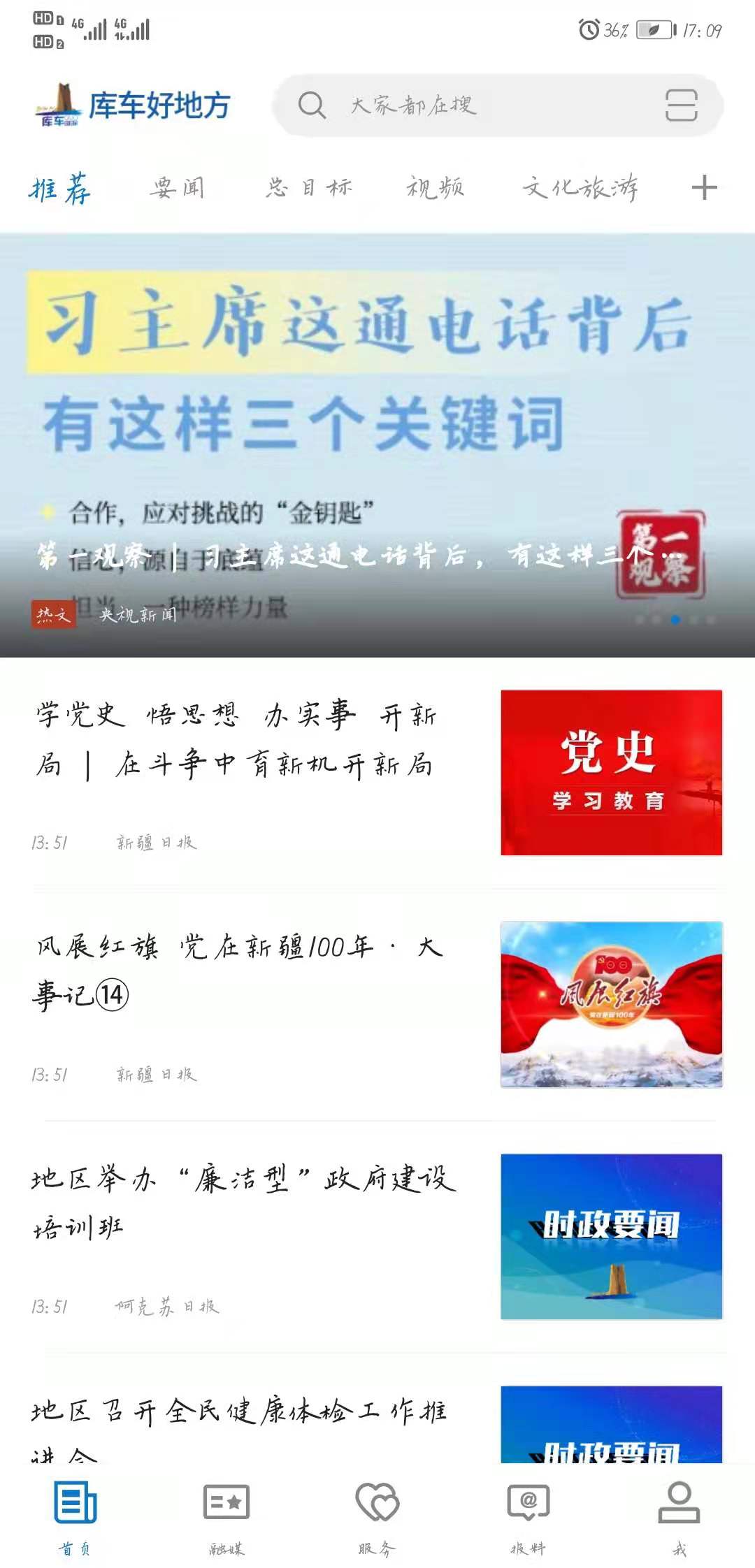Open the 服务 bottom tab

pos(377,1515)
